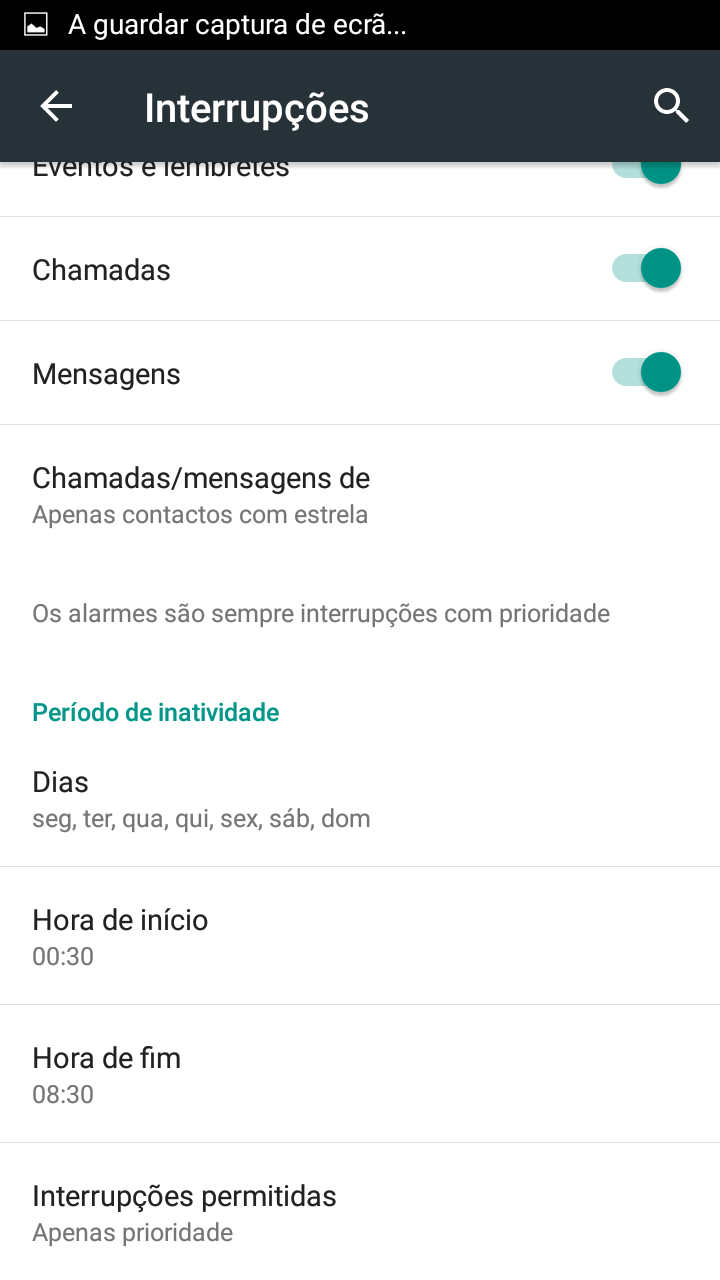Change Hora de início time

pos(360,936)
